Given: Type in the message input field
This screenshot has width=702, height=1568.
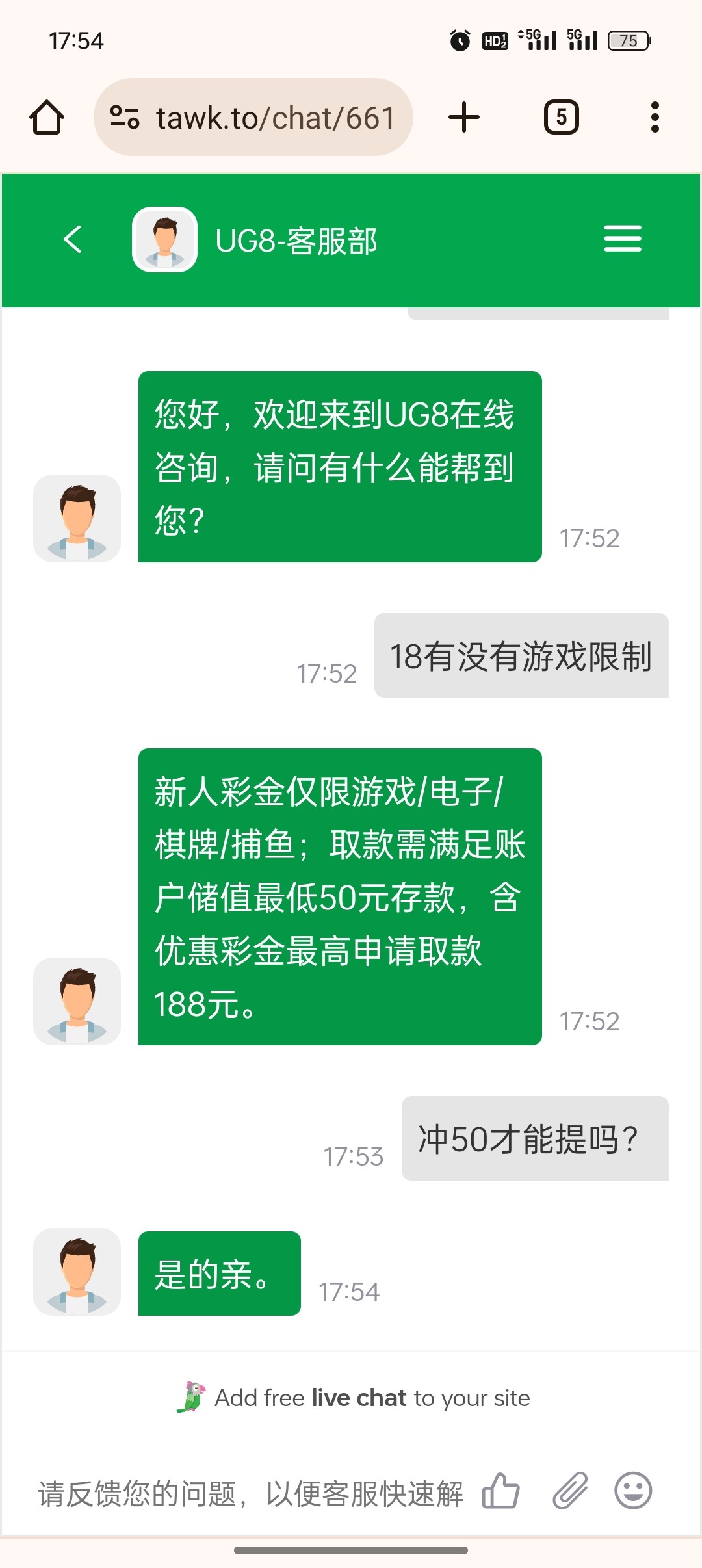Looking at the screenshot, I should click(x=250, y=1493).
